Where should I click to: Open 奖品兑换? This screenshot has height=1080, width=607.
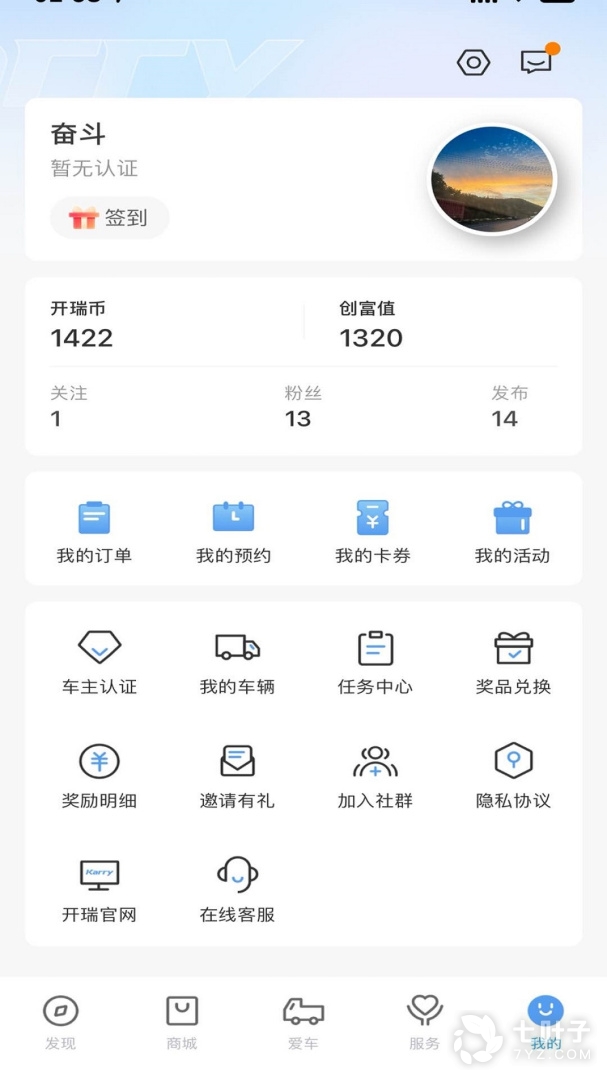tap(513, 662)
